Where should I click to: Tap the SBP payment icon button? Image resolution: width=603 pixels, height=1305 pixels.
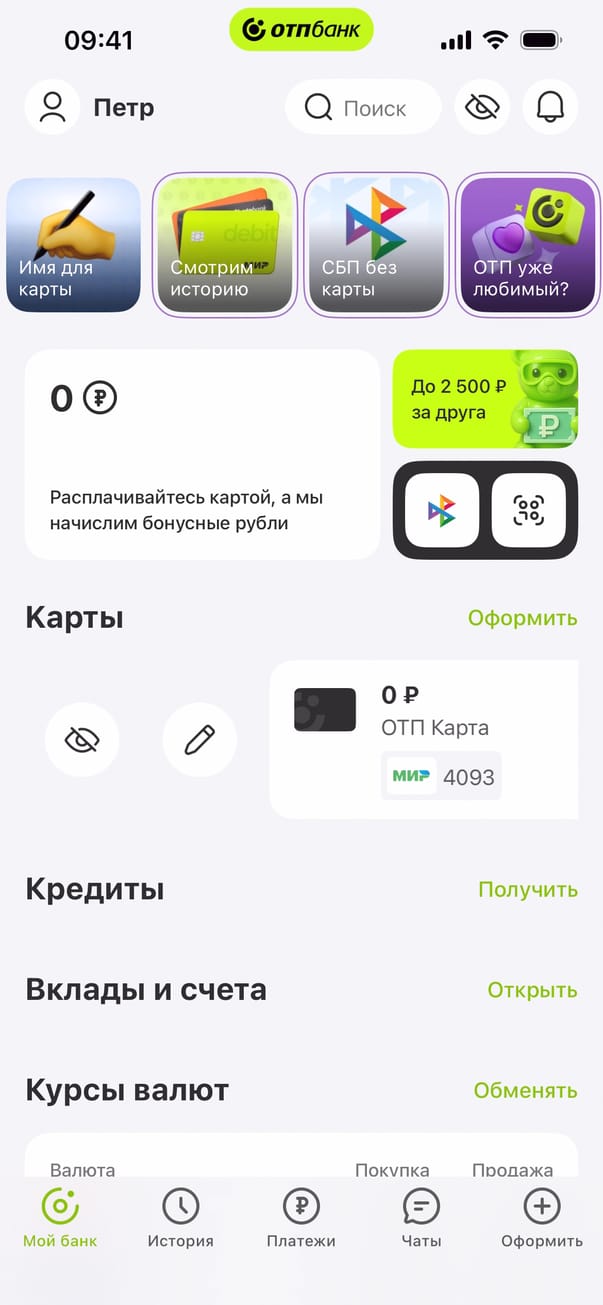coord(441,510)
